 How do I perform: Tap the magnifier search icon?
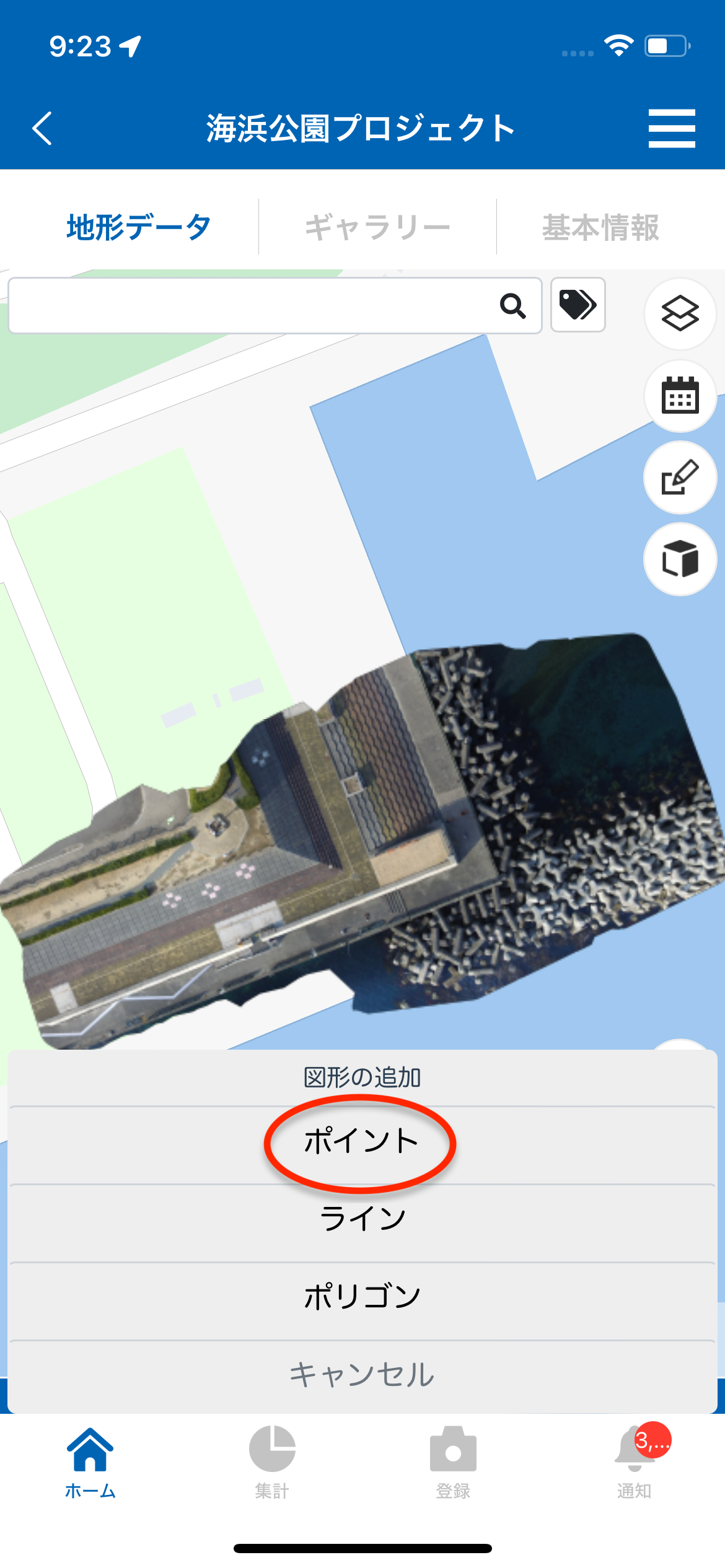[x=512, y=305]
